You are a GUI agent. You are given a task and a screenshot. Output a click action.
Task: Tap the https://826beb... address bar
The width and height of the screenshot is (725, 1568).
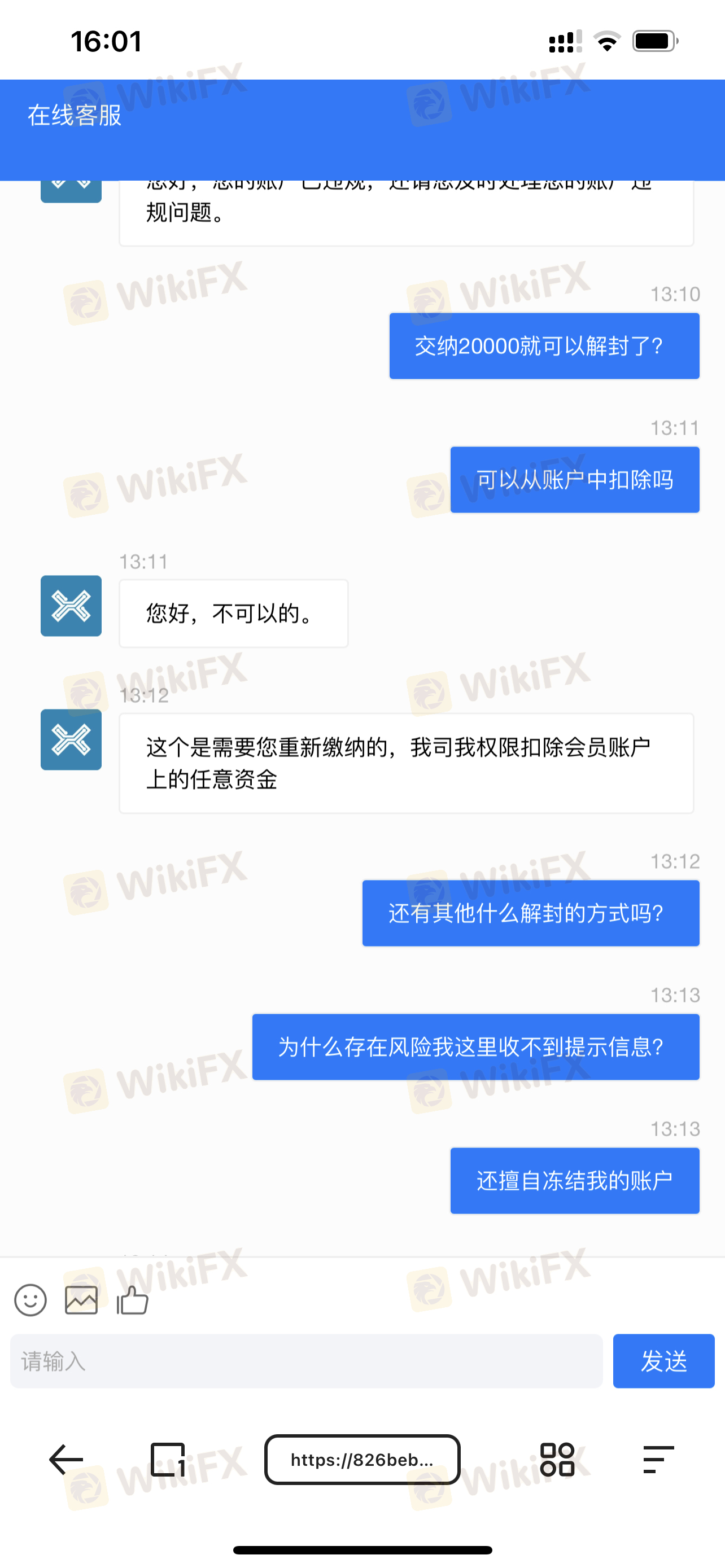pos(362,1459)
